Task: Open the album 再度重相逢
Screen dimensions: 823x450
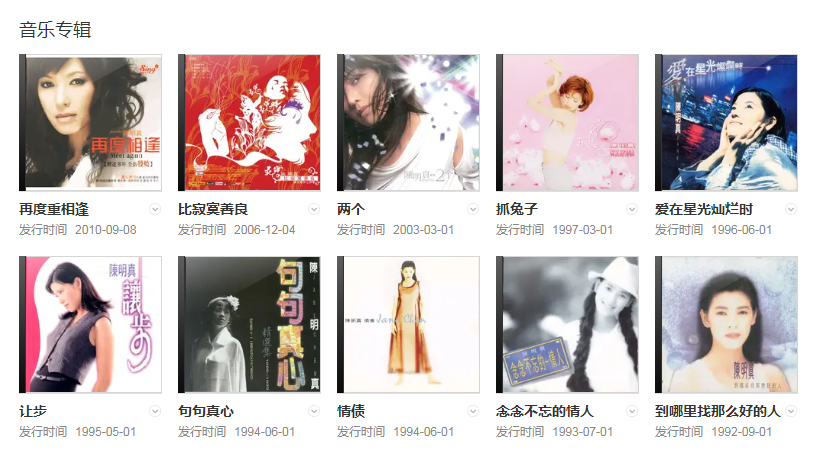Action: [x=91, y=122]
